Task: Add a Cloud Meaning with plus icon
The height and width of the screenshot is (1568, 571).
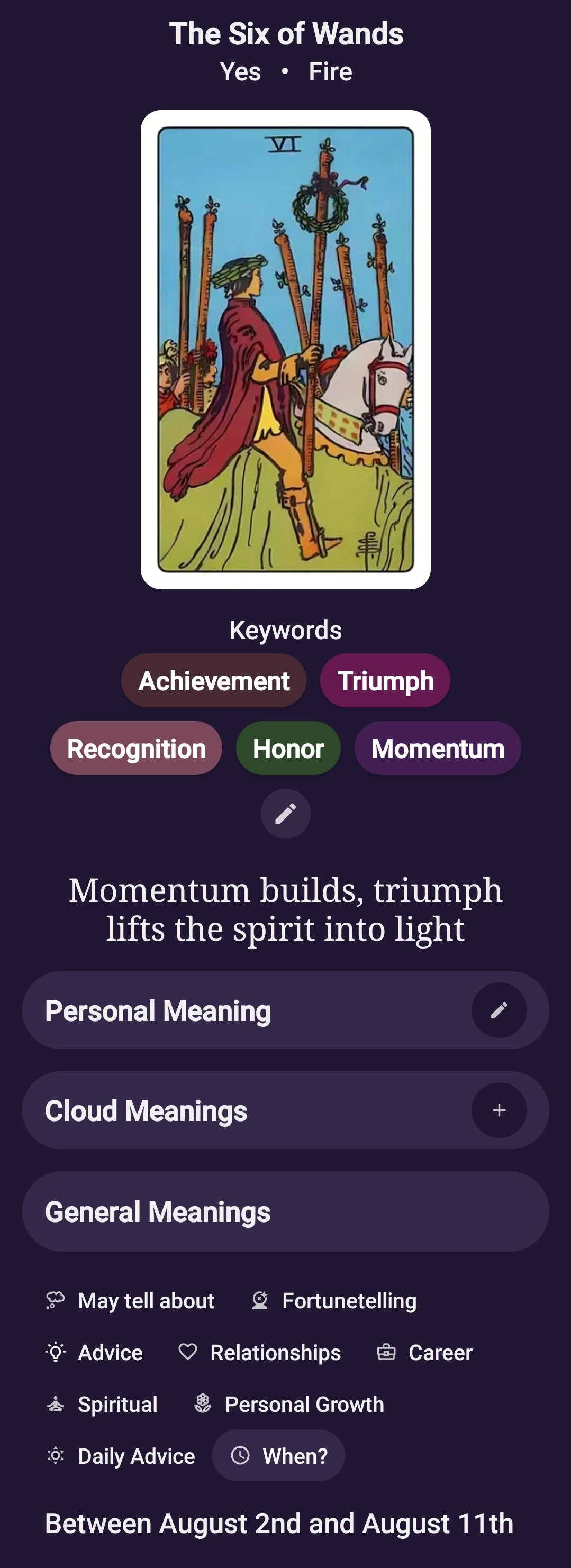Action: pos(499,1110)
